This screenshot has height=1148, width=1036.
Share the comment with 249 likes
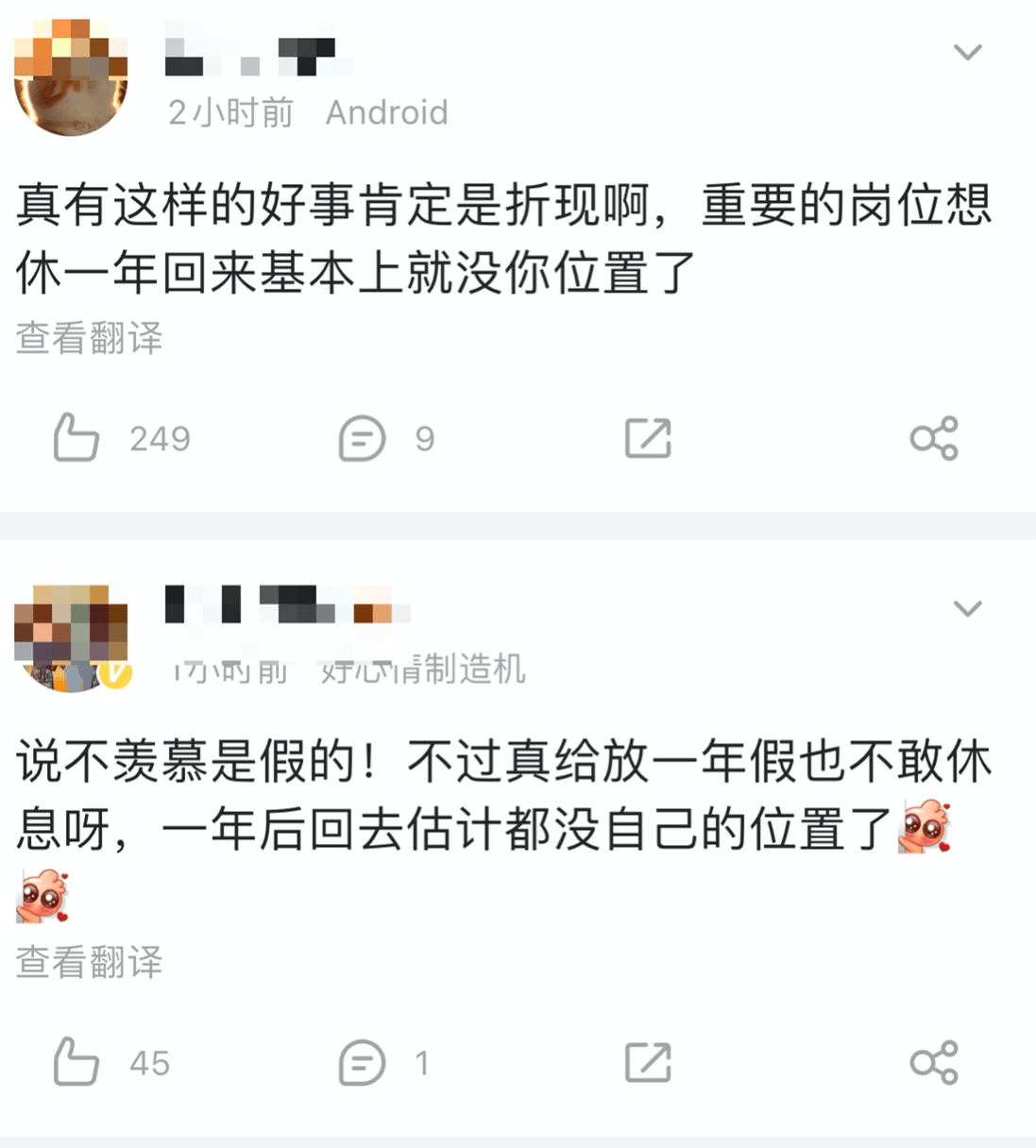(x=934, y=438)
